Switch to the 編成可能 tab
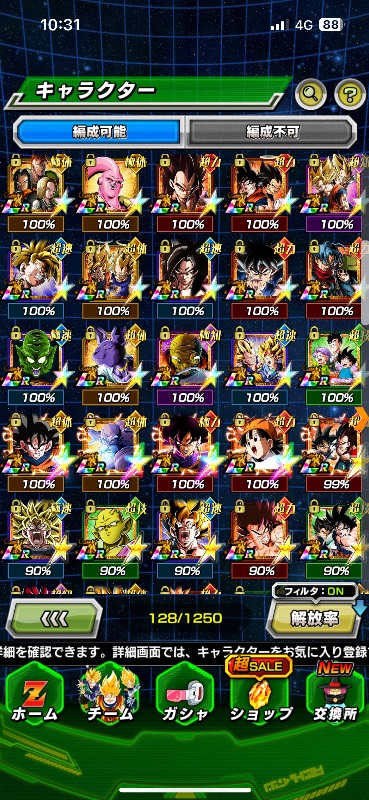Image resolution: width=369 pixels, height=800 pixels. [99, 132]
